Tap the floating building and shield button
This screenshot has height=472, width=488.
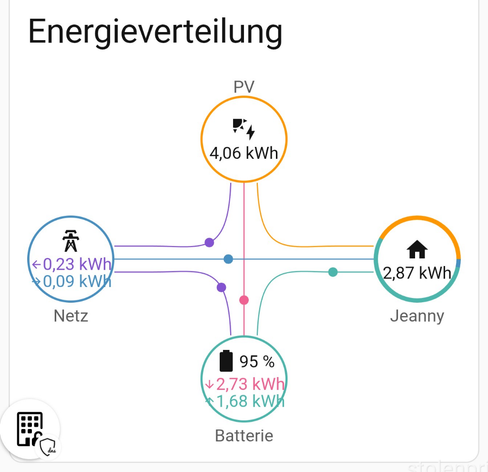[x=31, y=429]
